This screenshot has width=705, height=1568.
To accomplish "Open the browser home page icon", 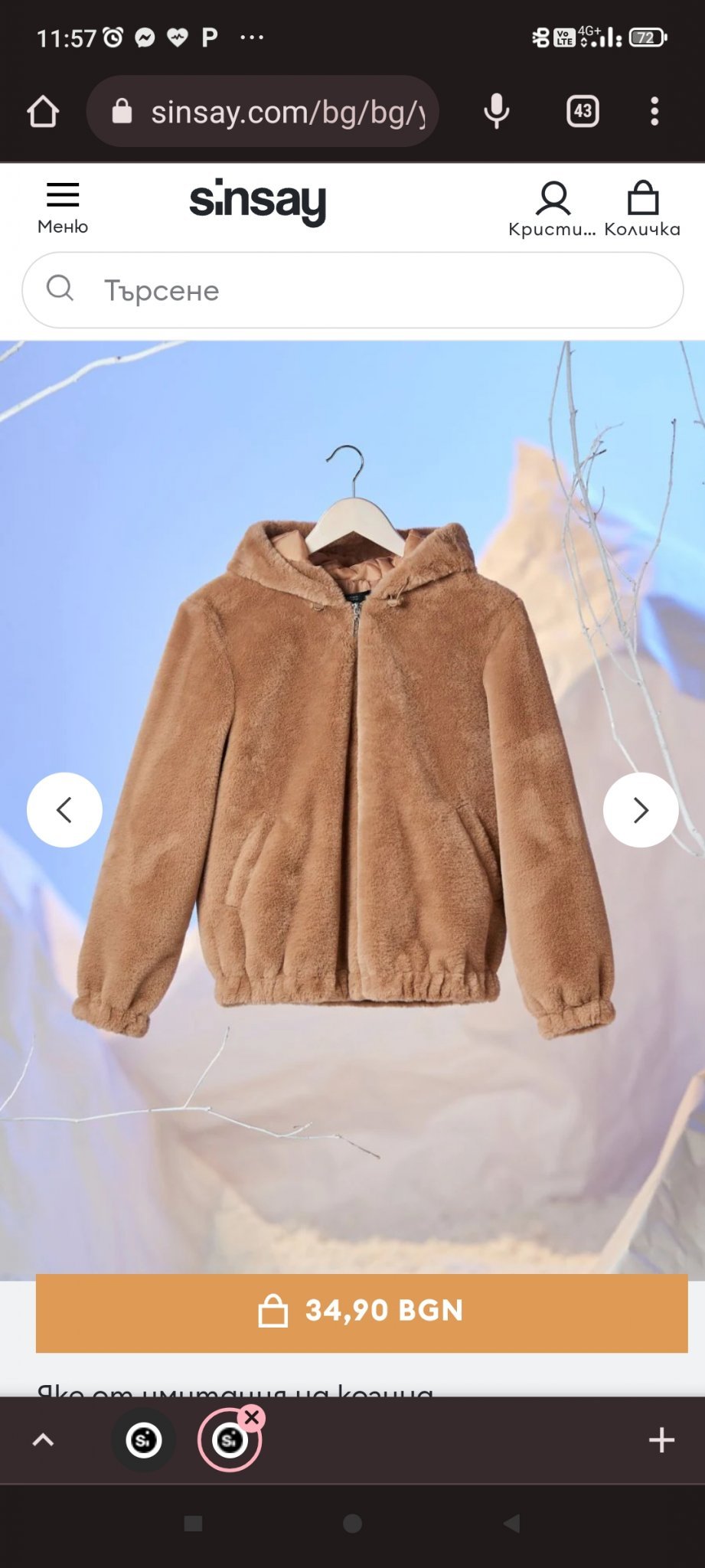I will (43, 112).
